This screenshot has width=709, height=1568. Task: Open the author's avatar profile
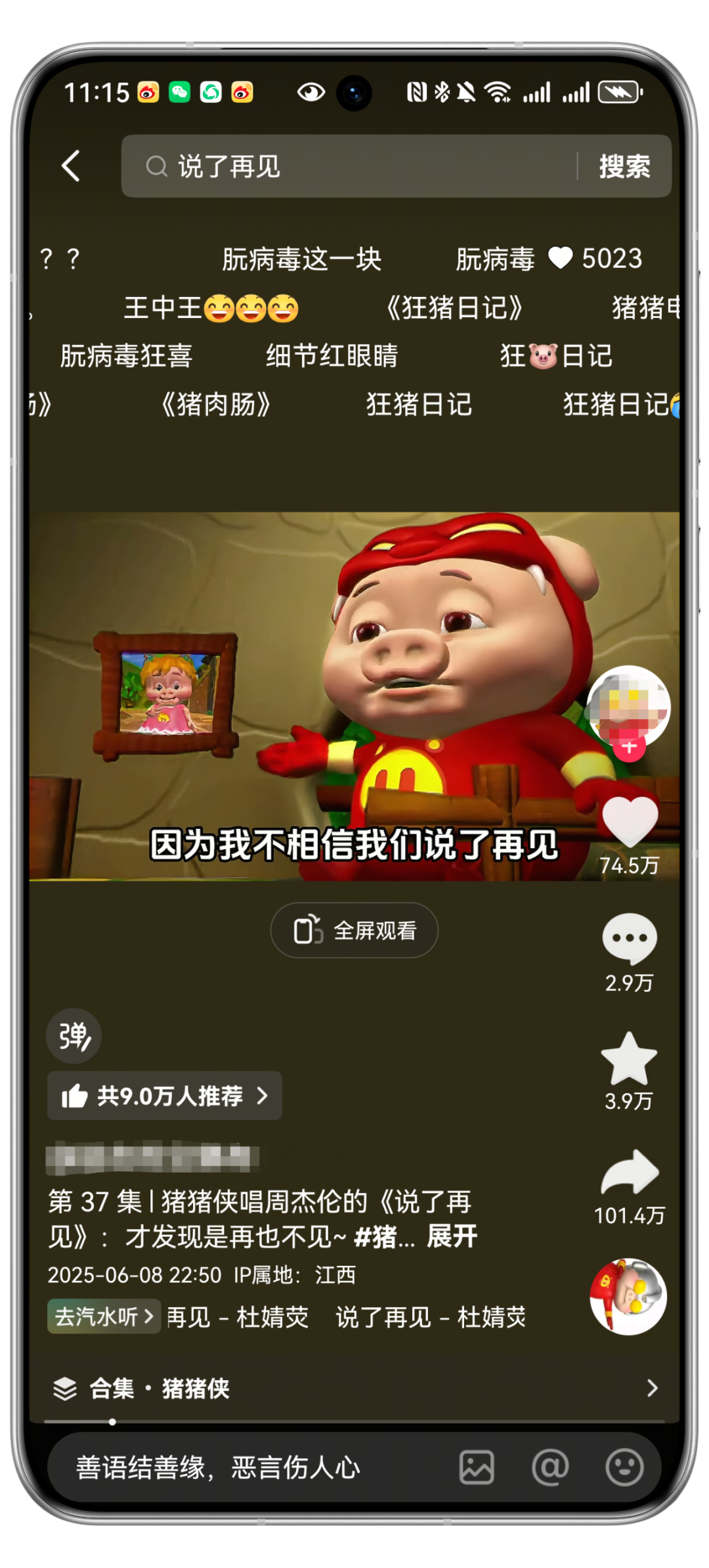point(628,703)
